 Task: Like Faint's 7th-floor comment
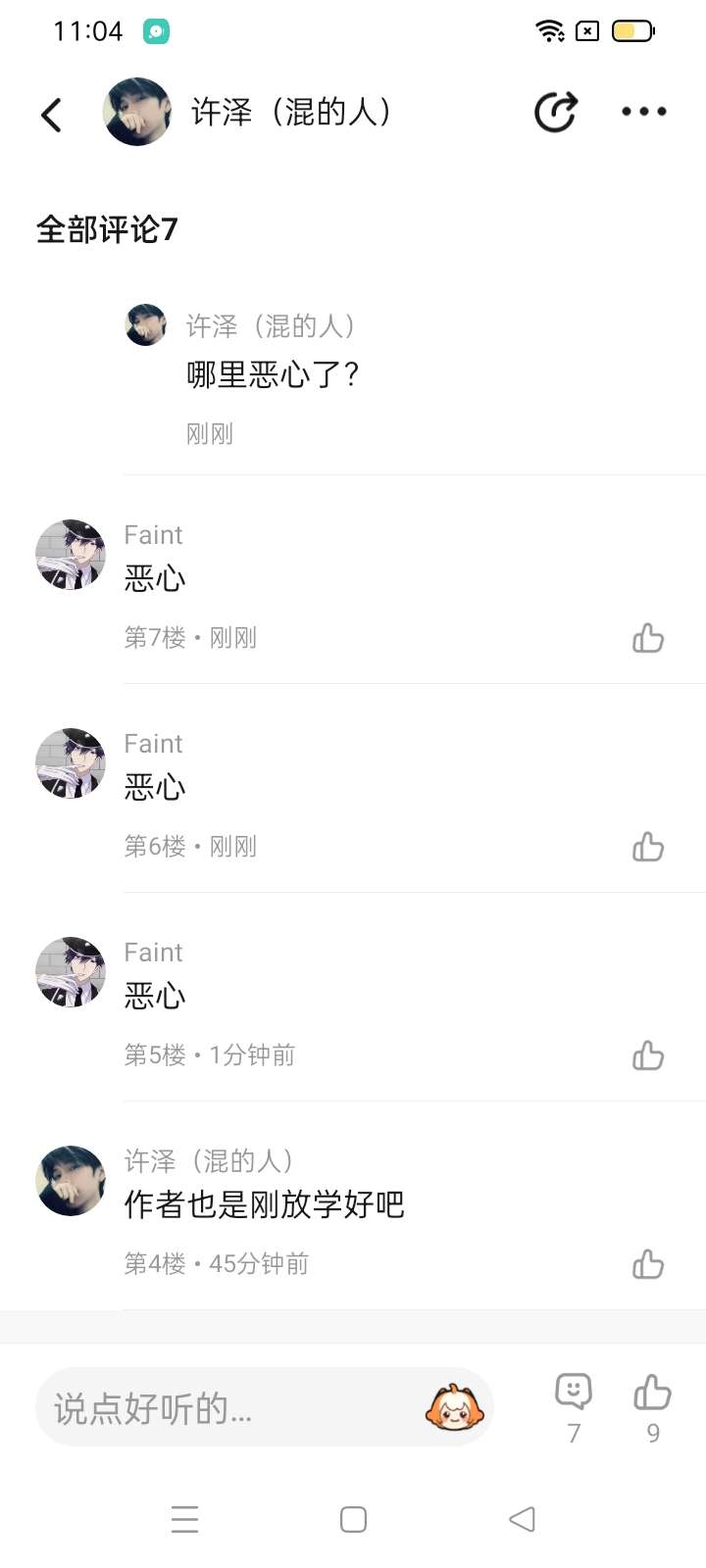click(648, 638)
